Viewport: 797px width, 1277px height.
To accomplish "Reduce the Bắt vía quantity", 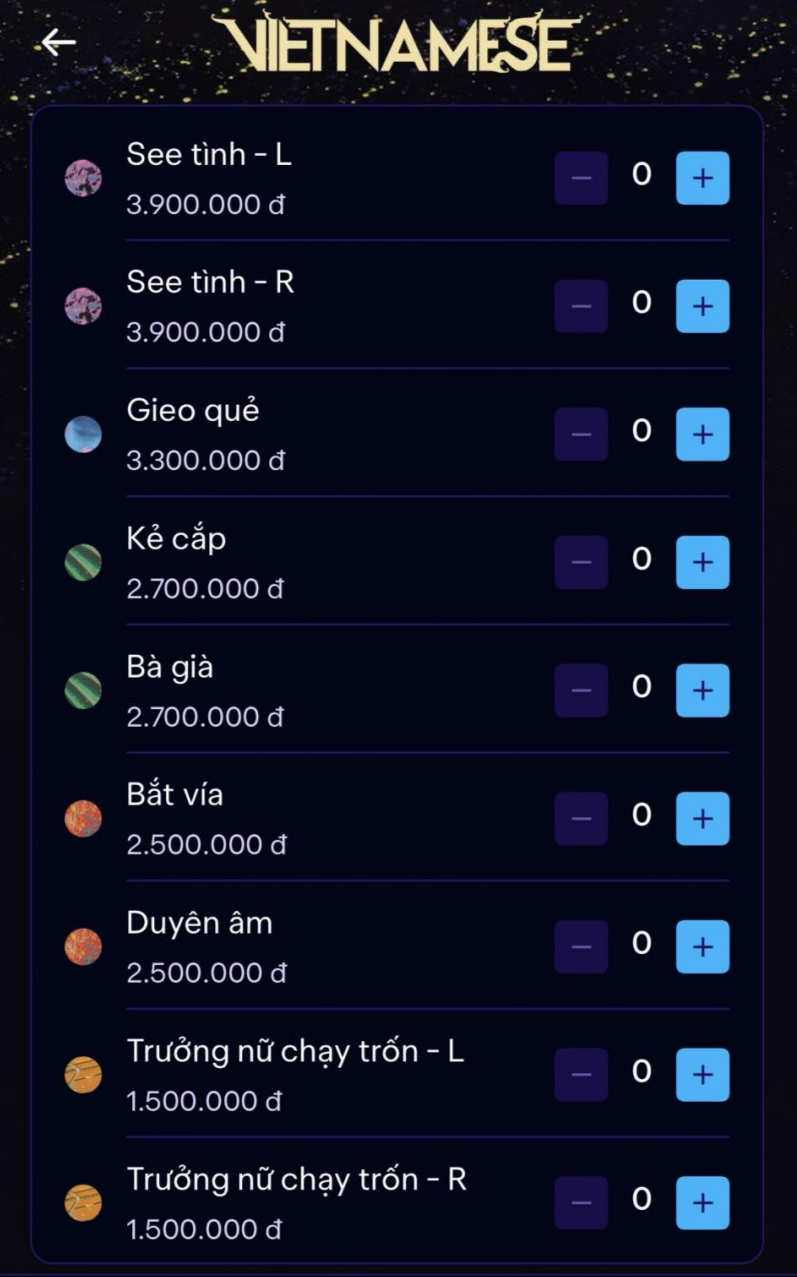I will pos(581,818).
